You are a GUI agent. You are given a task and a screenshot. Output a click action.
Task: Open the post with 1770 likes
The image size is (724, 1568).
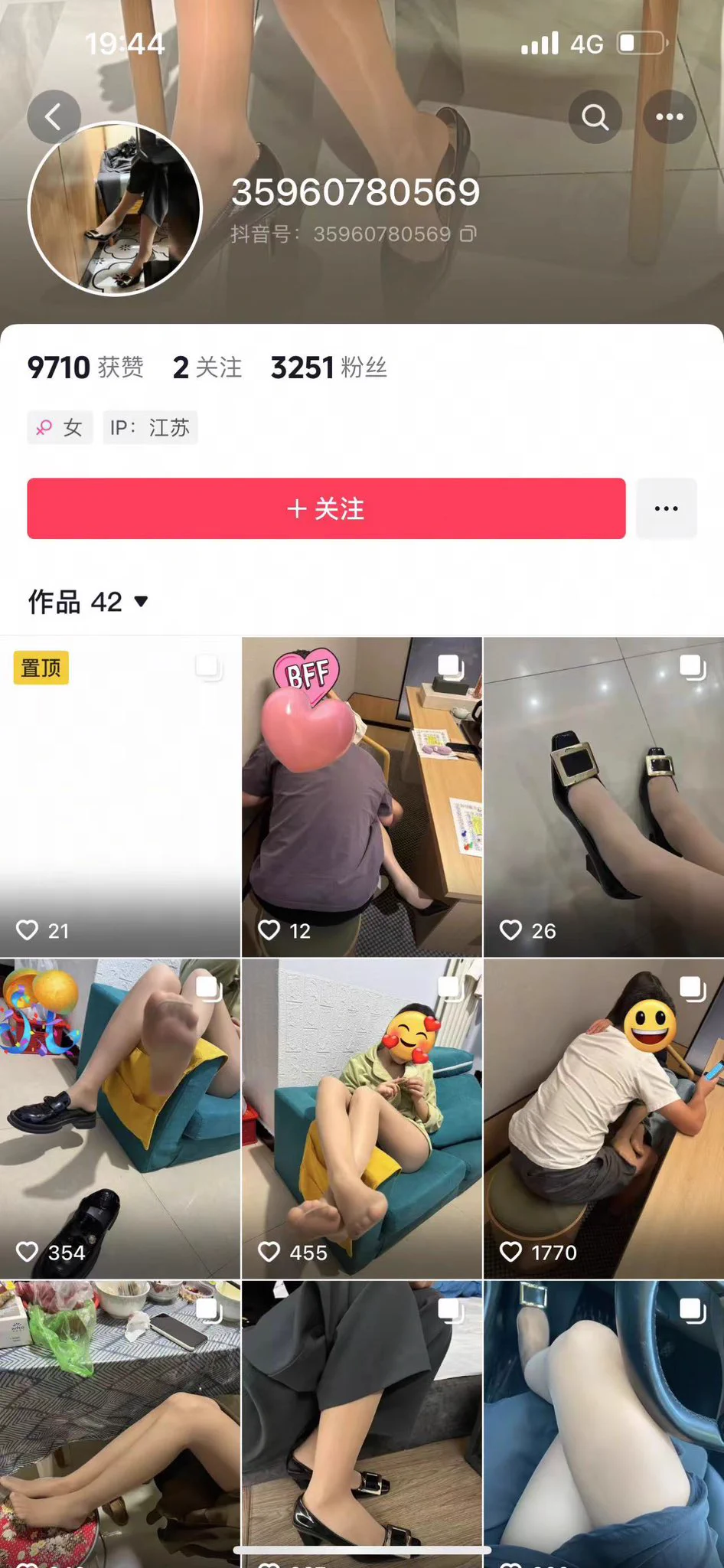(x=603, y=1118)
